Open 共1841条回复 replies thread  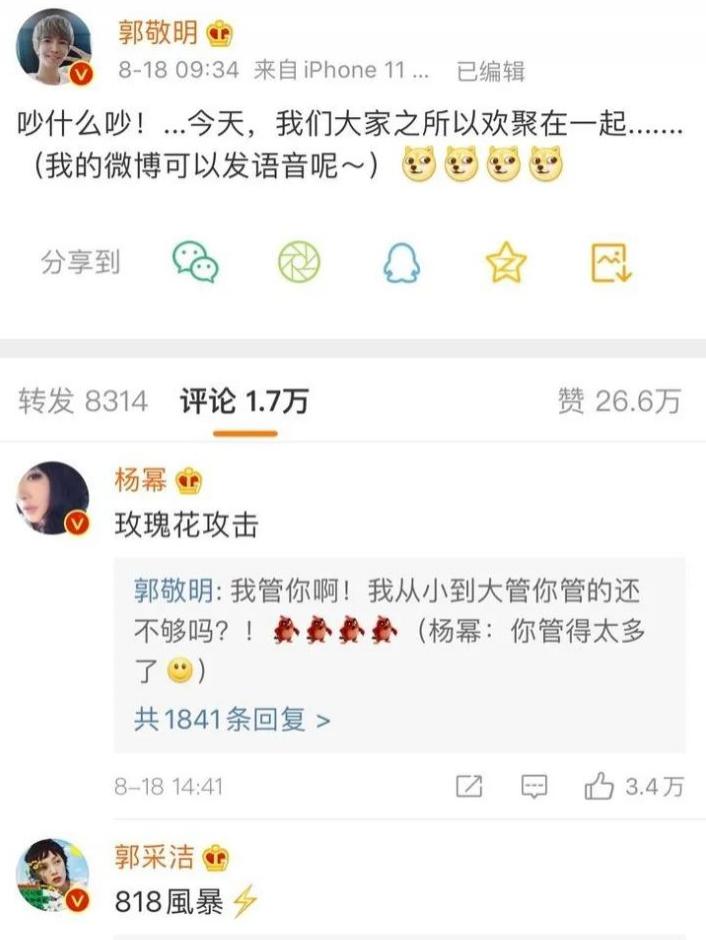point(231,720)
